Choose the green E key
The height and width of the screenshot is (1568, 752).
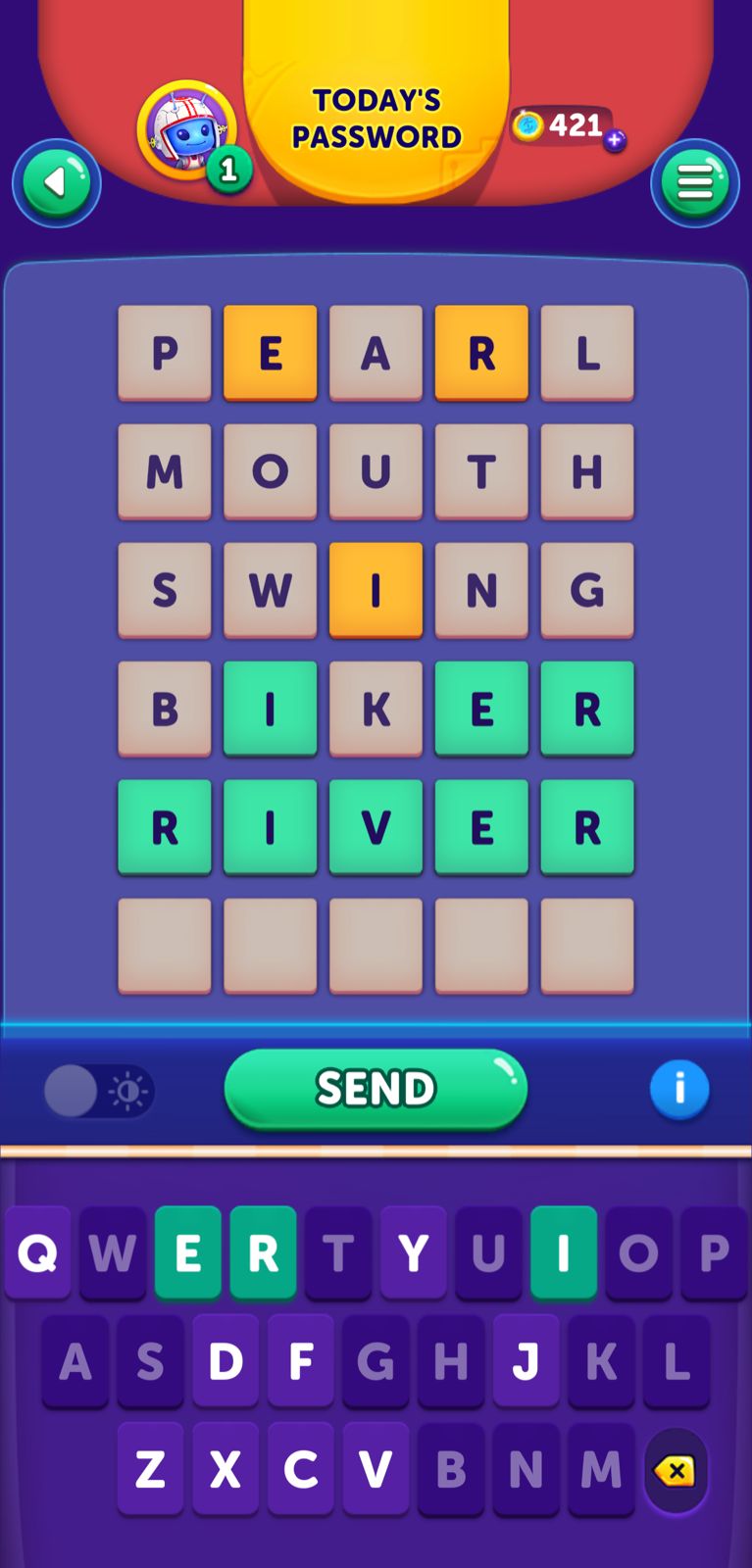[187, 1252]
